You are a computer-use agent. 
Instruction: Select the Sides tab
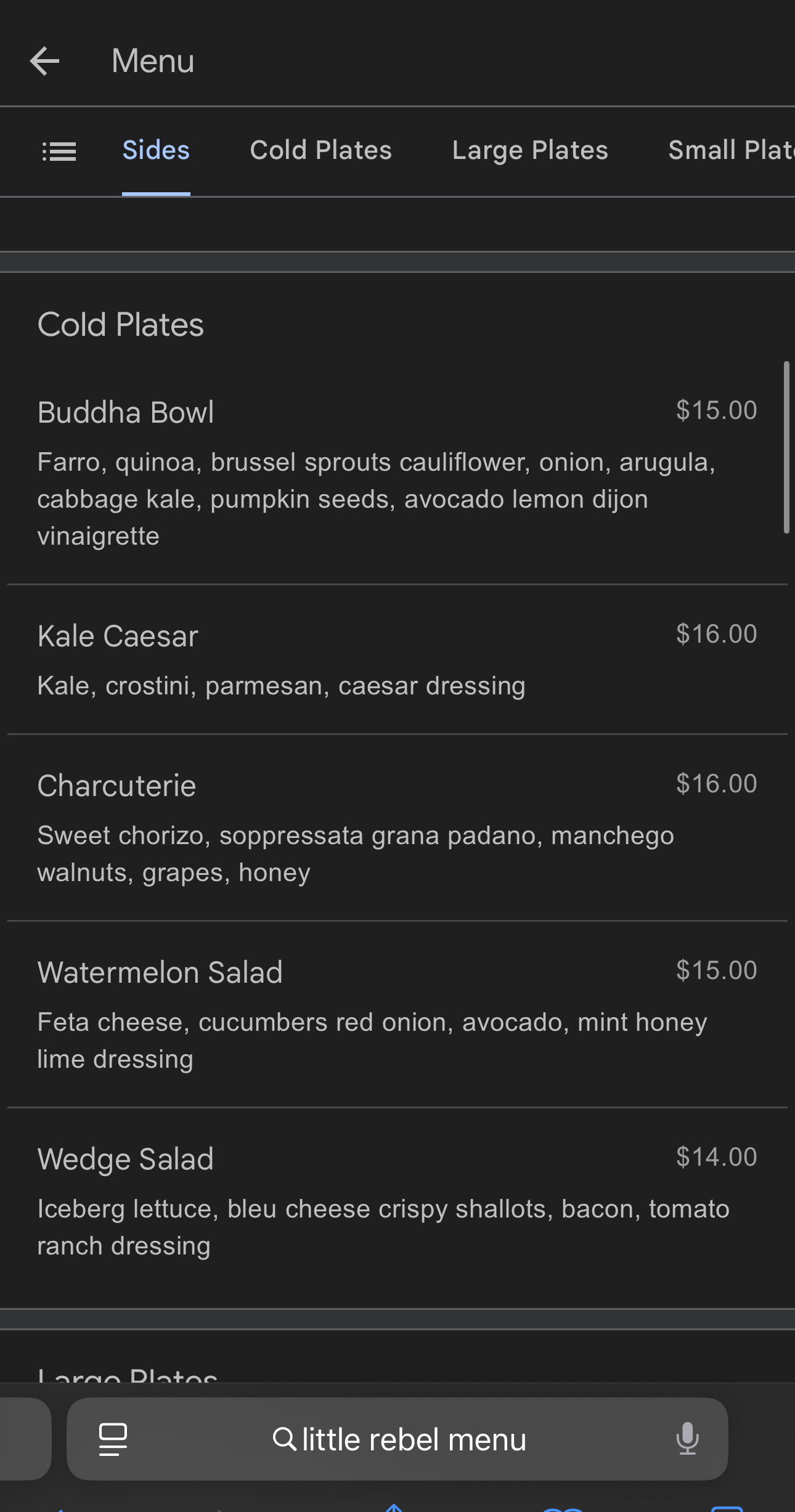pos(156,150)
